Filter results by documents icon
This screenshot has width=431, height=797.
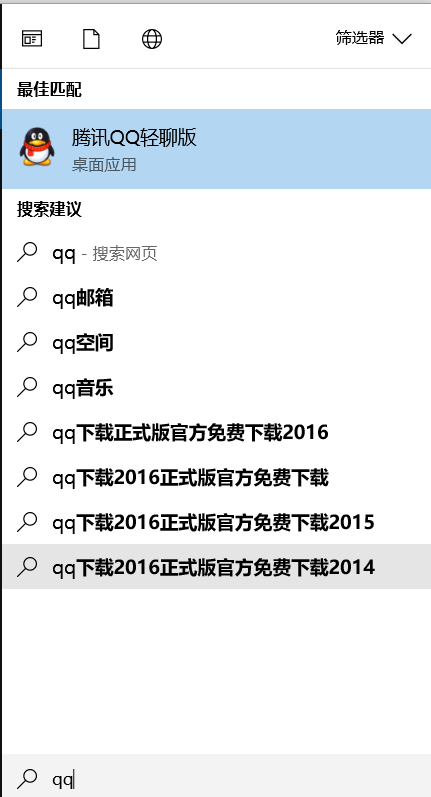point(91,39)
